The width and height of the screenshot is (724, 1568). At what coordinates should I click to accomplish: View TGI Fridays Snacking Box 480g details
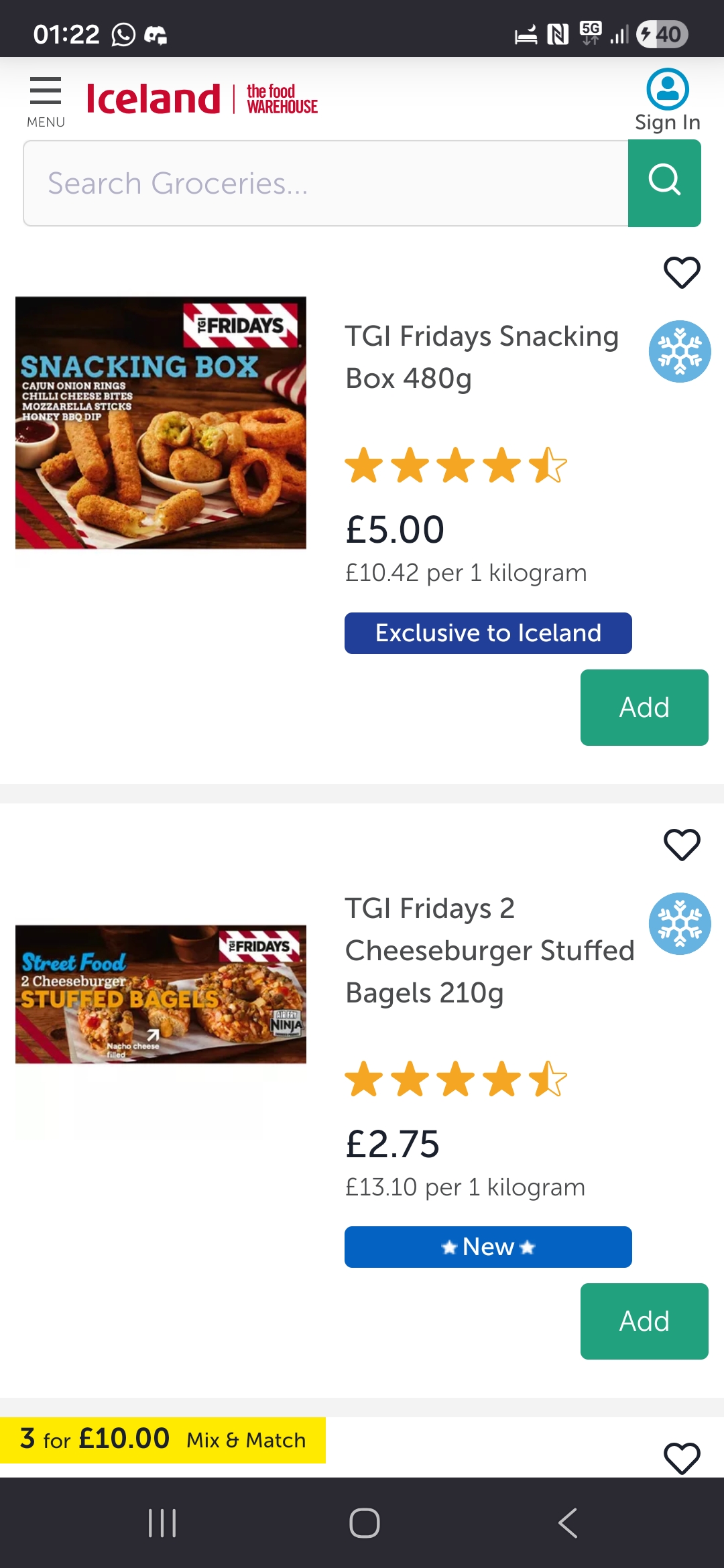tap(481, 357)
